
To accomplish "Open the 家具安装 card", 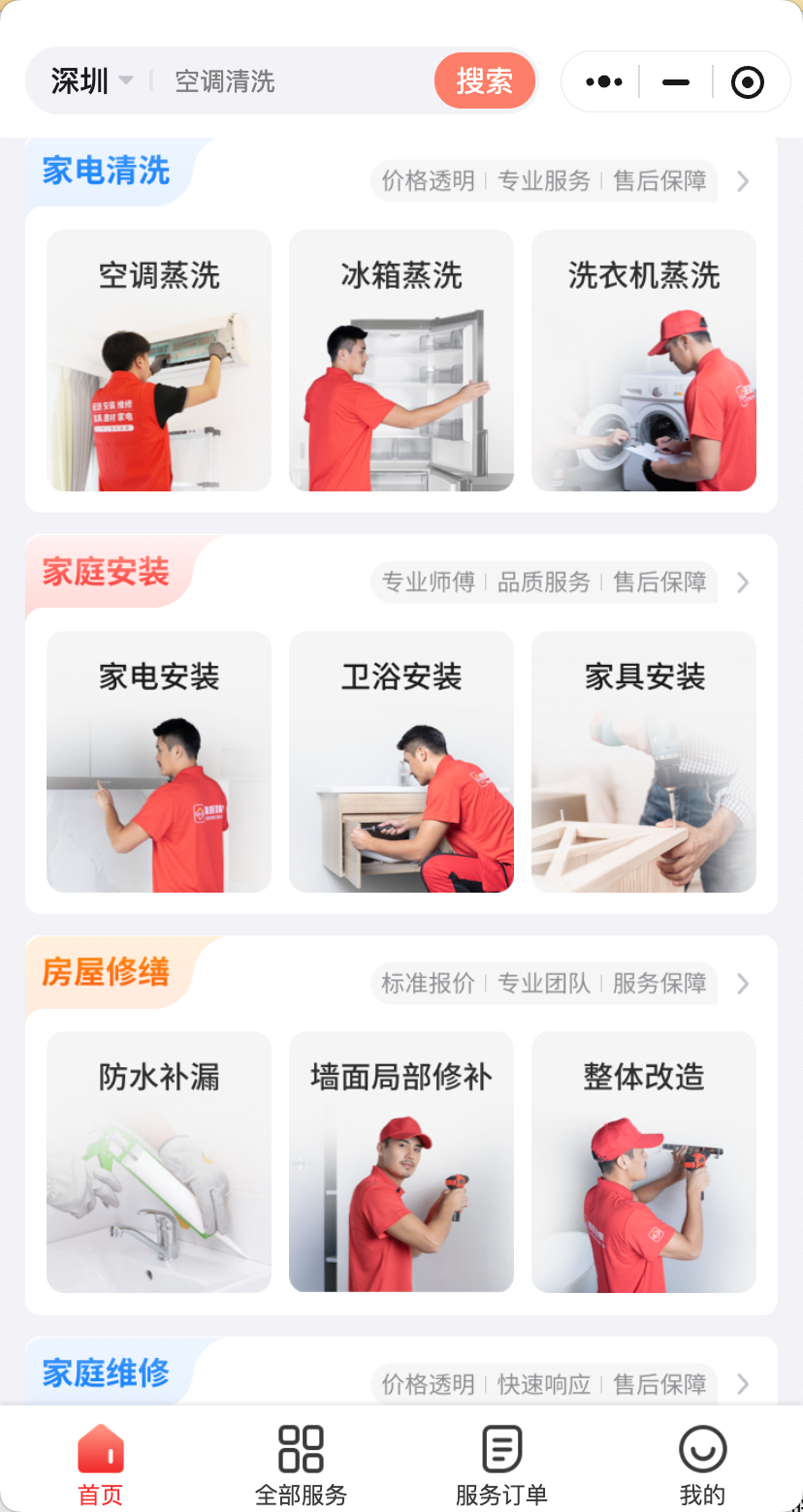I will tap(644, 762).
